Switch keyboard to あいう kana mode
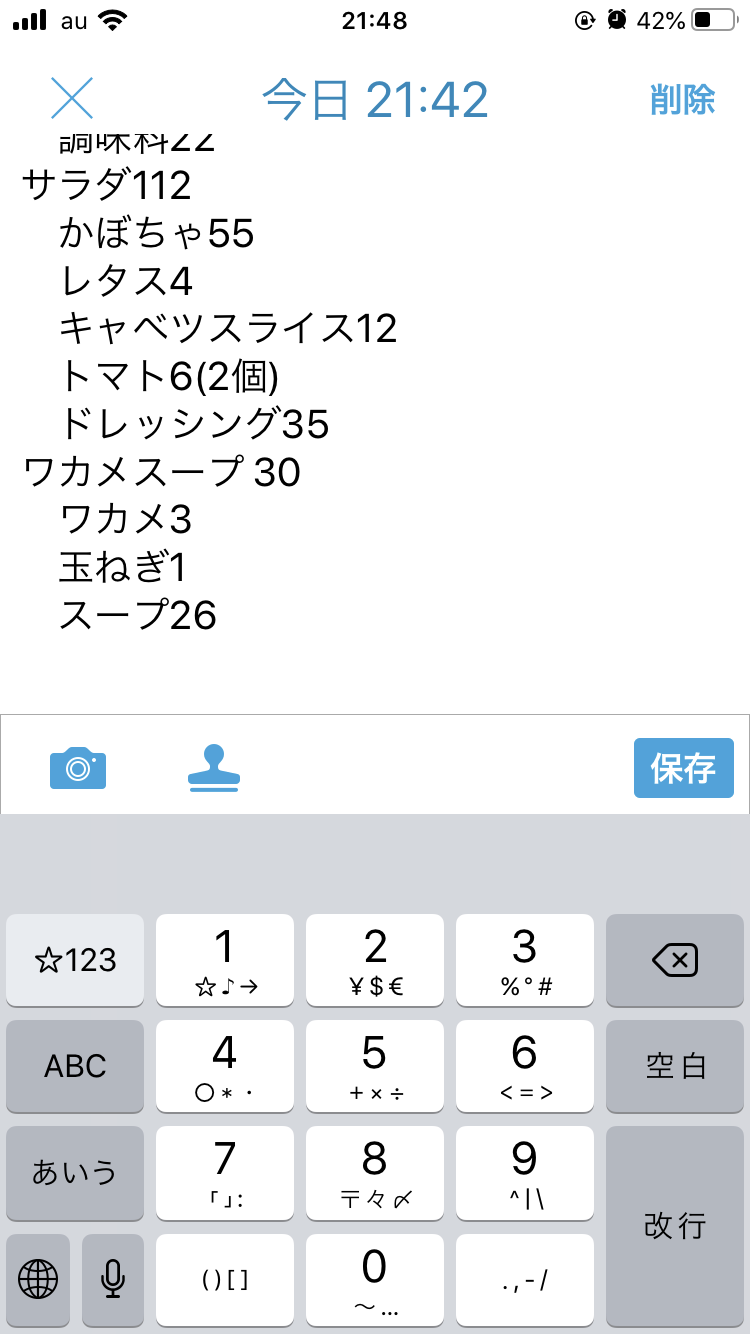Screen dimensions: 750x1334 (x=75, y=1172)
